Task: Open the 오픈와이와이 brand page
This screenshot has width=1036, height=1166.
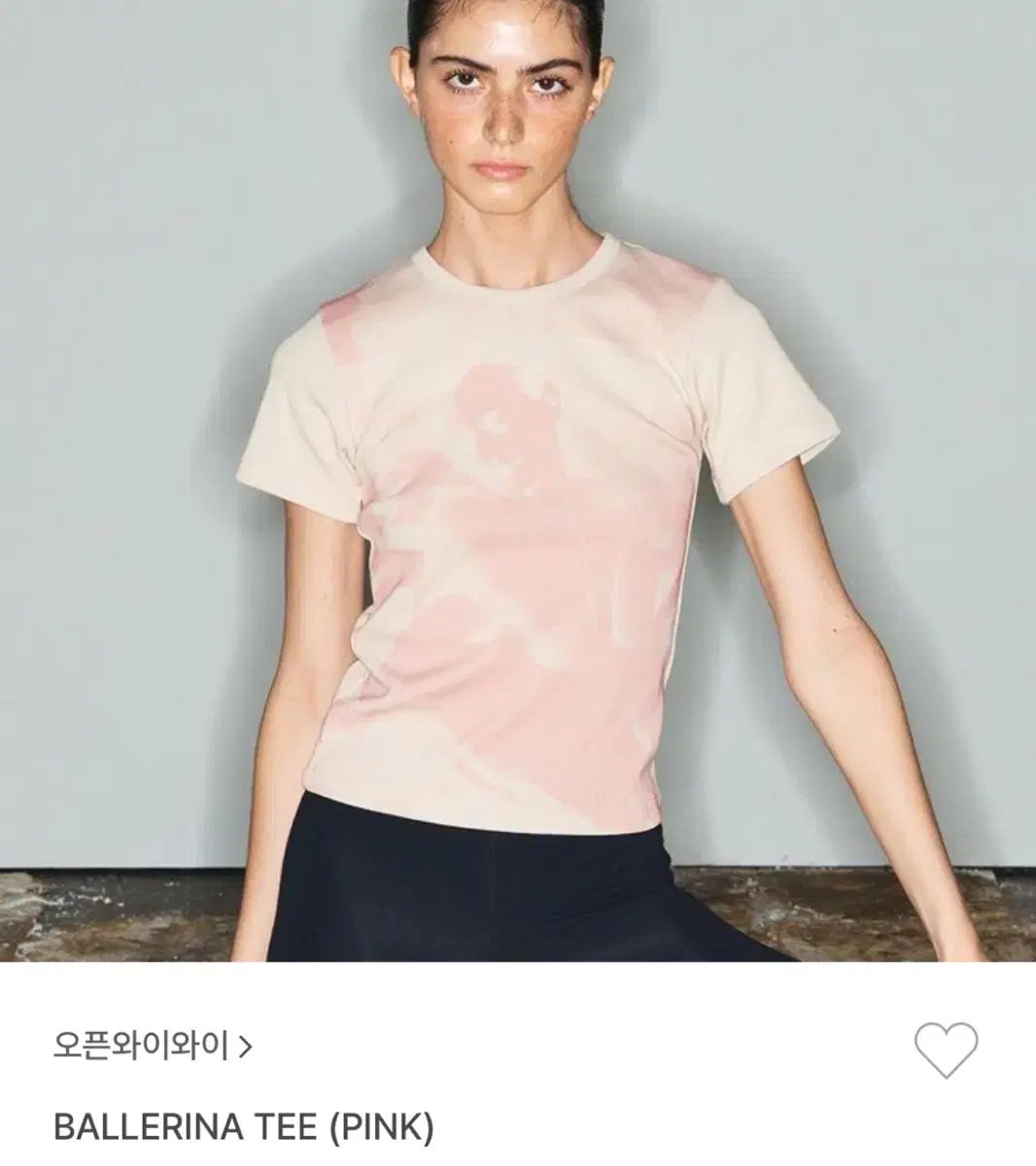Action: (153, 1046)
